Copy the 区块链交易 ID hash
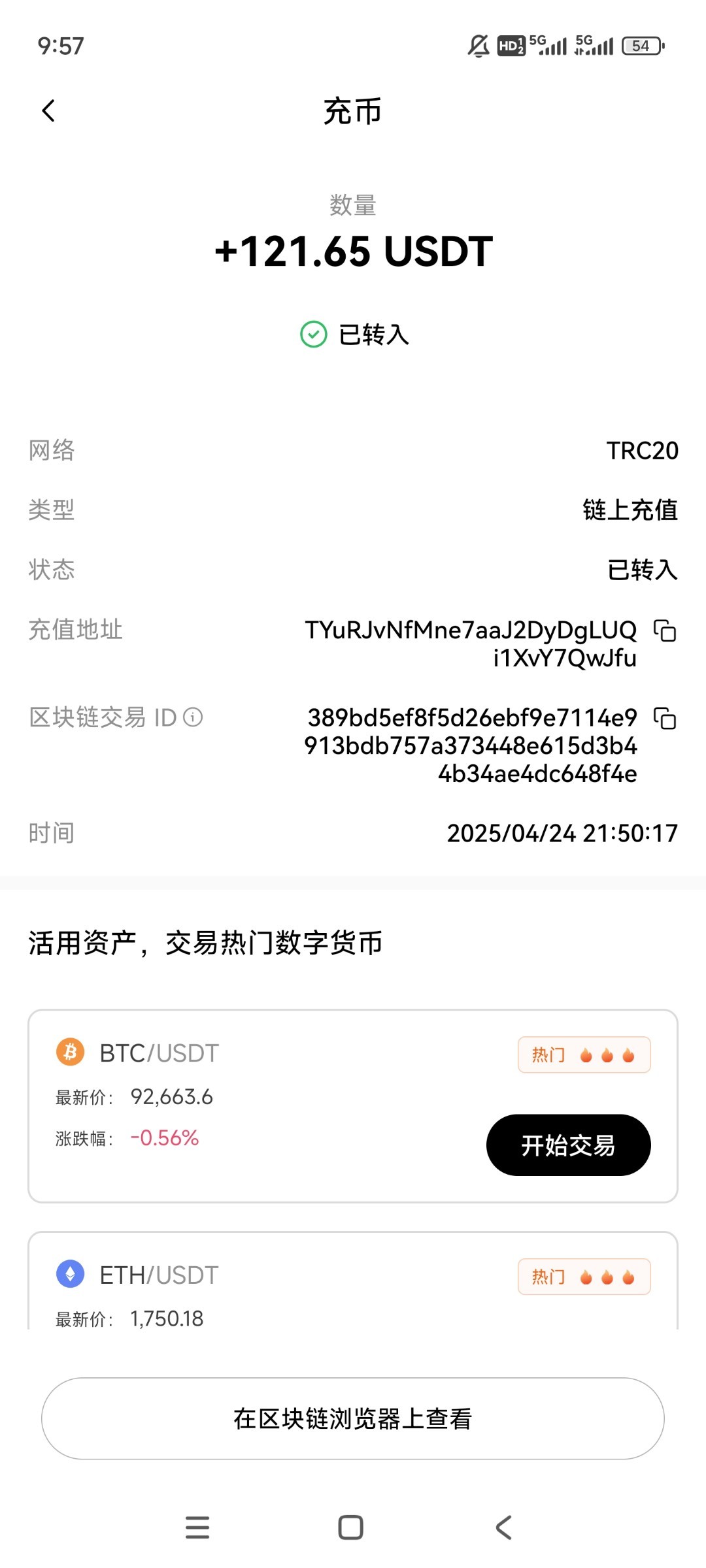The height and width of the screenshot is (1568, 706). point(665,718)
